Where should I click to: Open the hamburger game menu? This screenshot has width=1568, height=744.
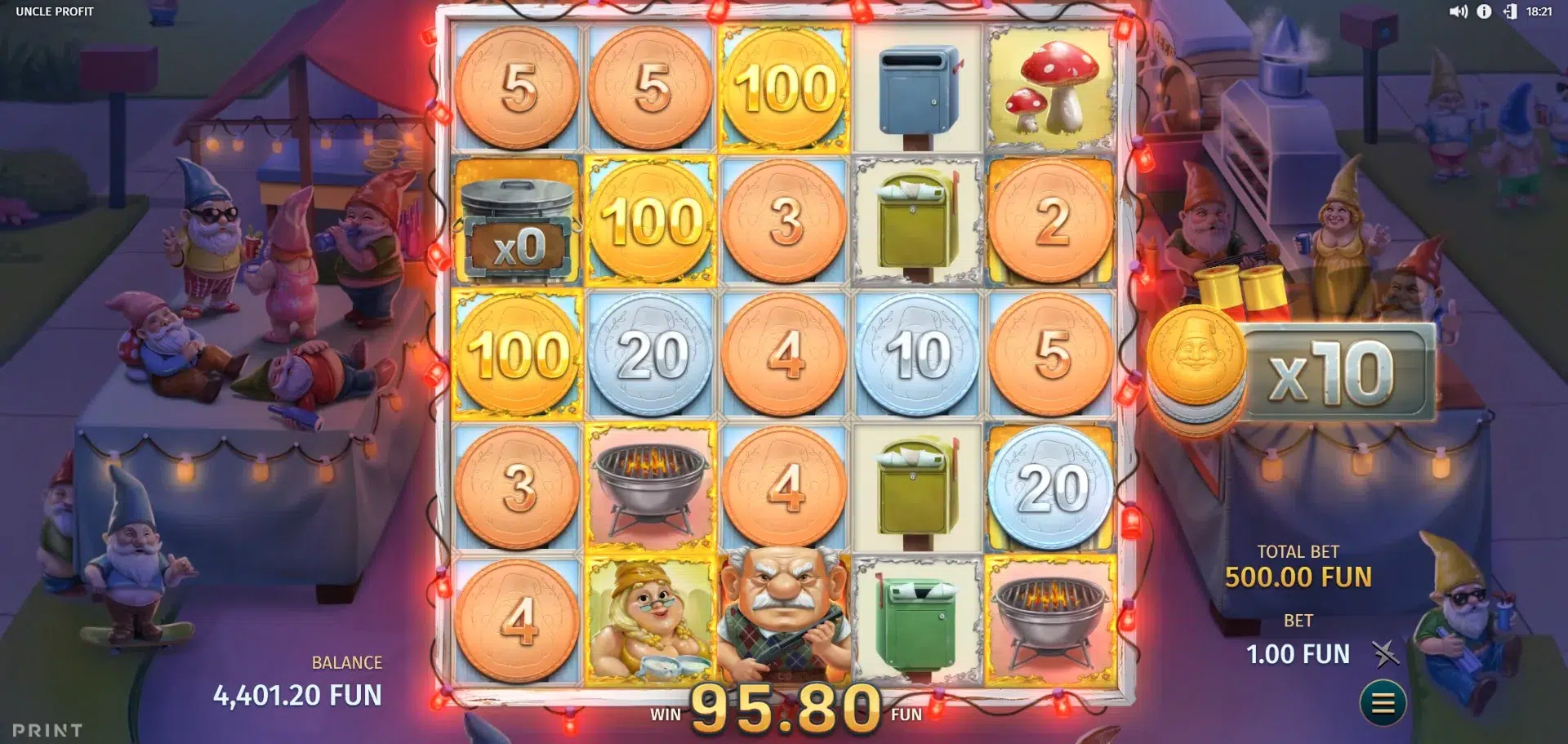[1383, 702]
